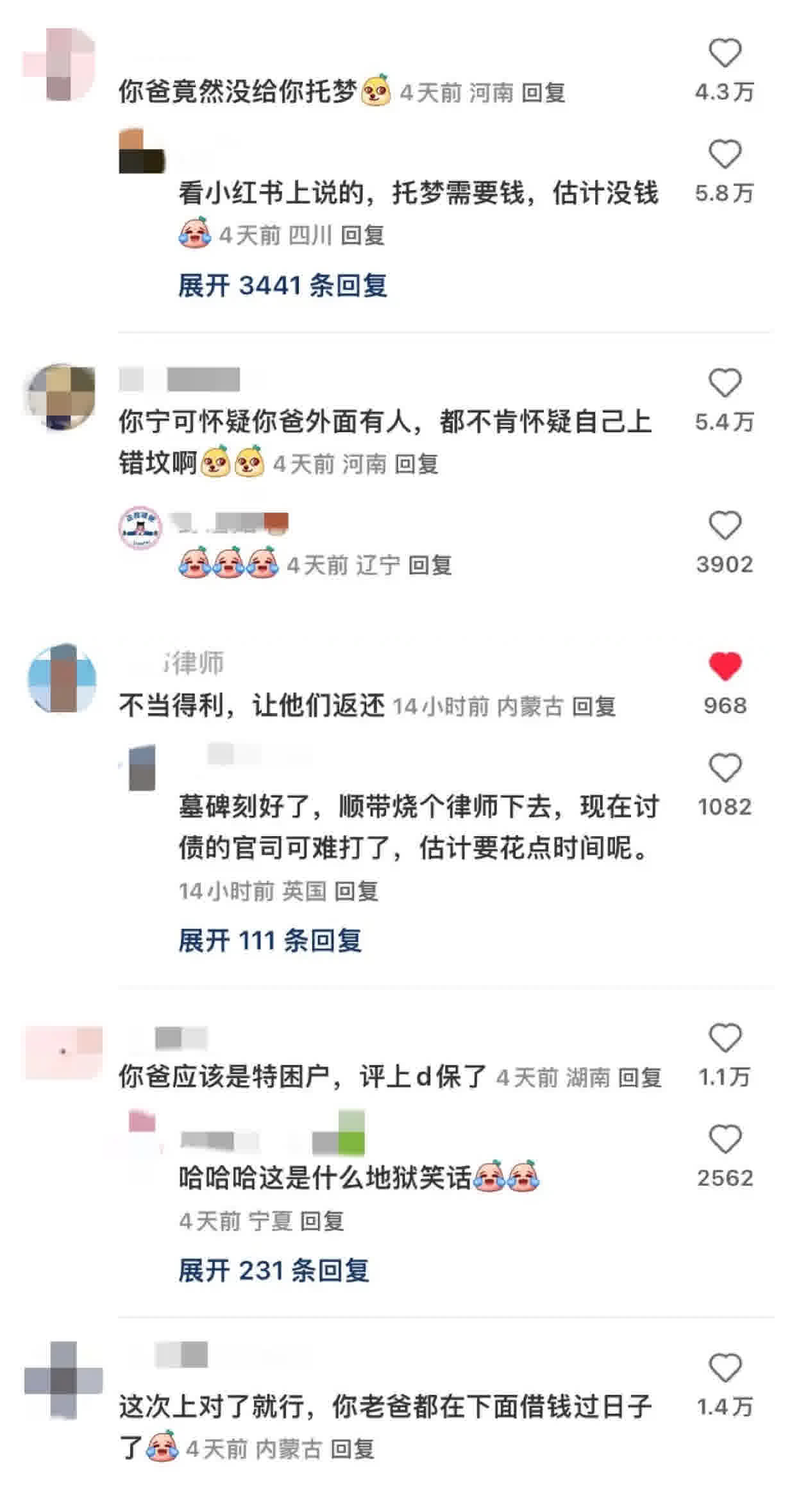Like the comment '你爸应该是特困户，评上d保了'

(725, 1038)
